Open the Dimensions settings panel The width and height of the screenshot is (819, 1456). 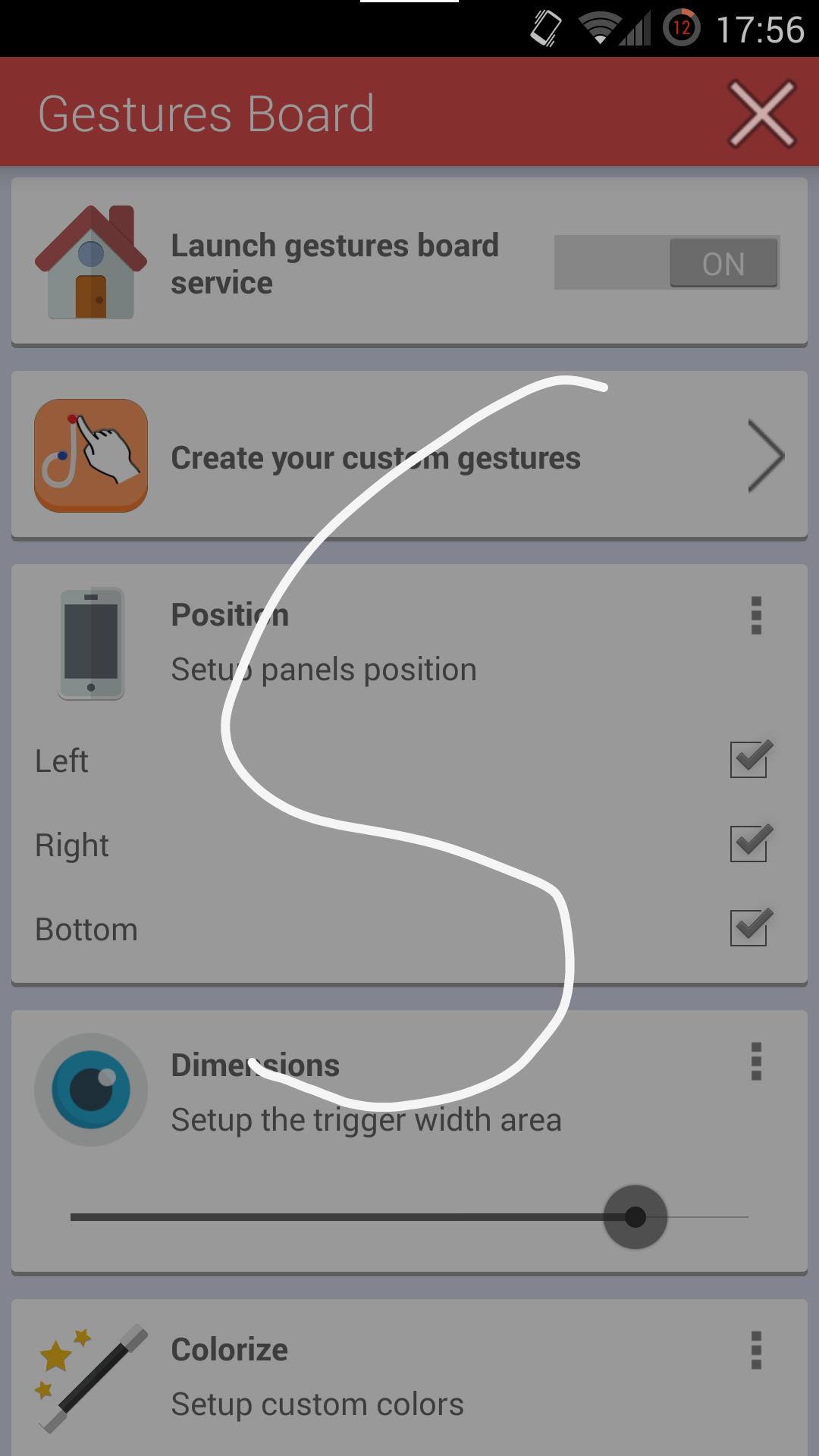coord(256,1064)
